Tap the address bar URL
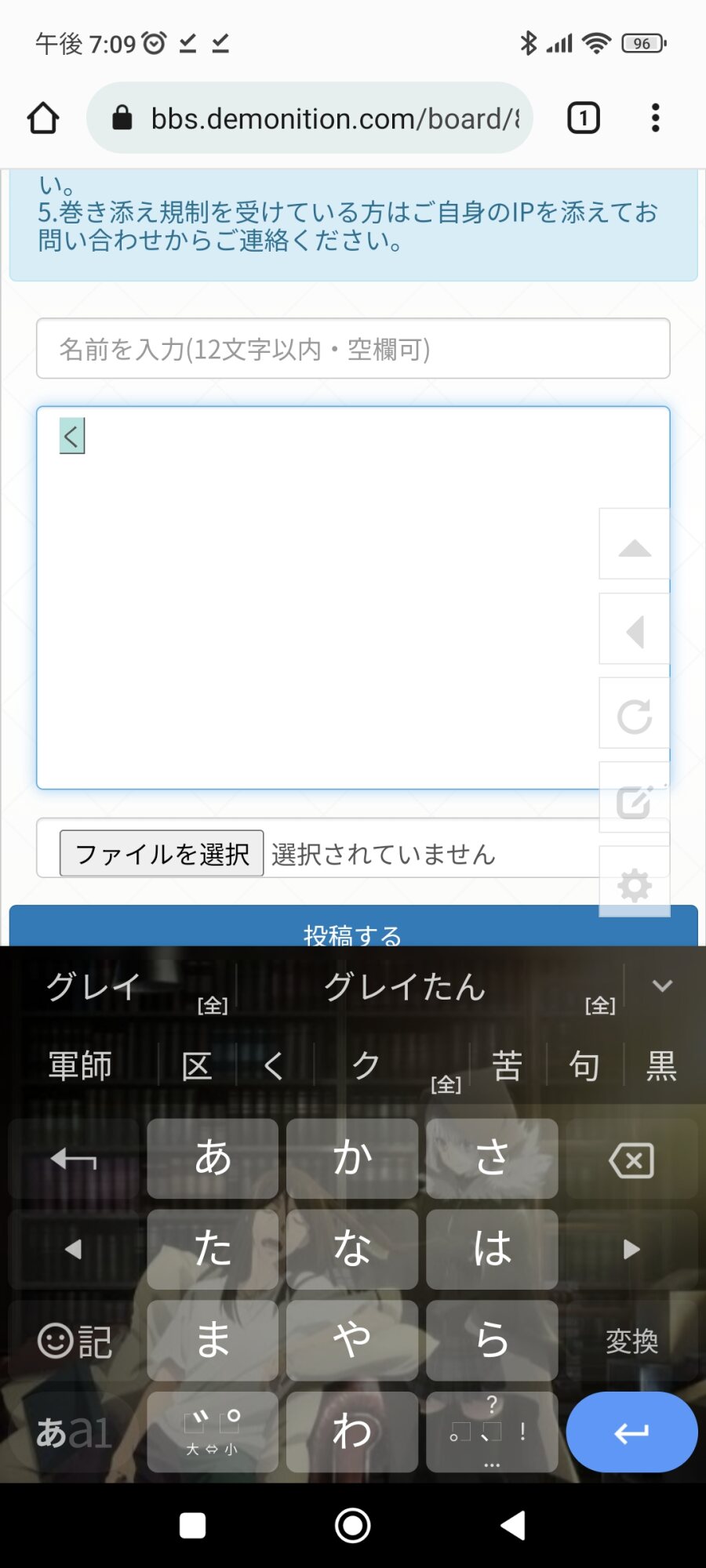Screen dimensions: 706x1568 coord(329,118)
